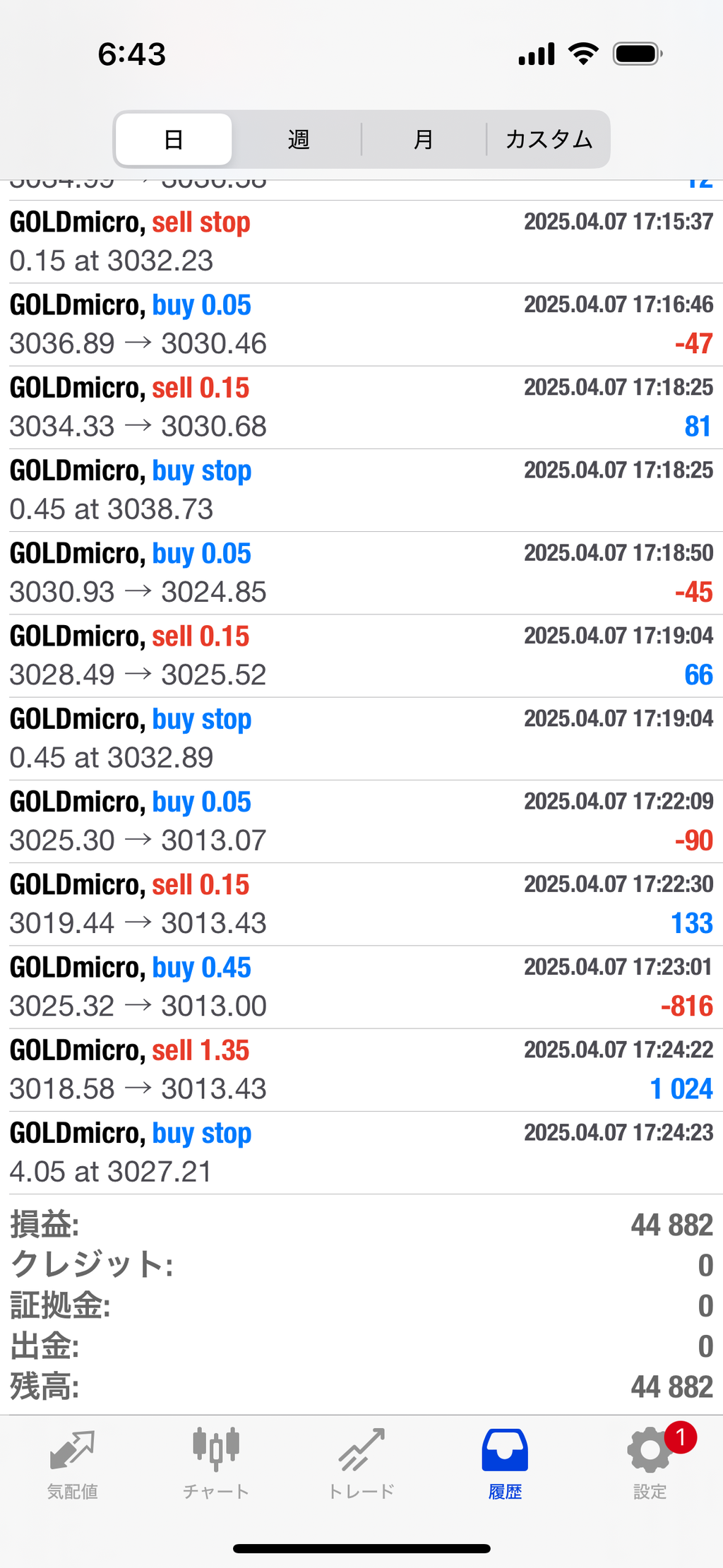
Task: Open the sell 0.15 deal with 81 profit
Action: [x=361, y=407]
